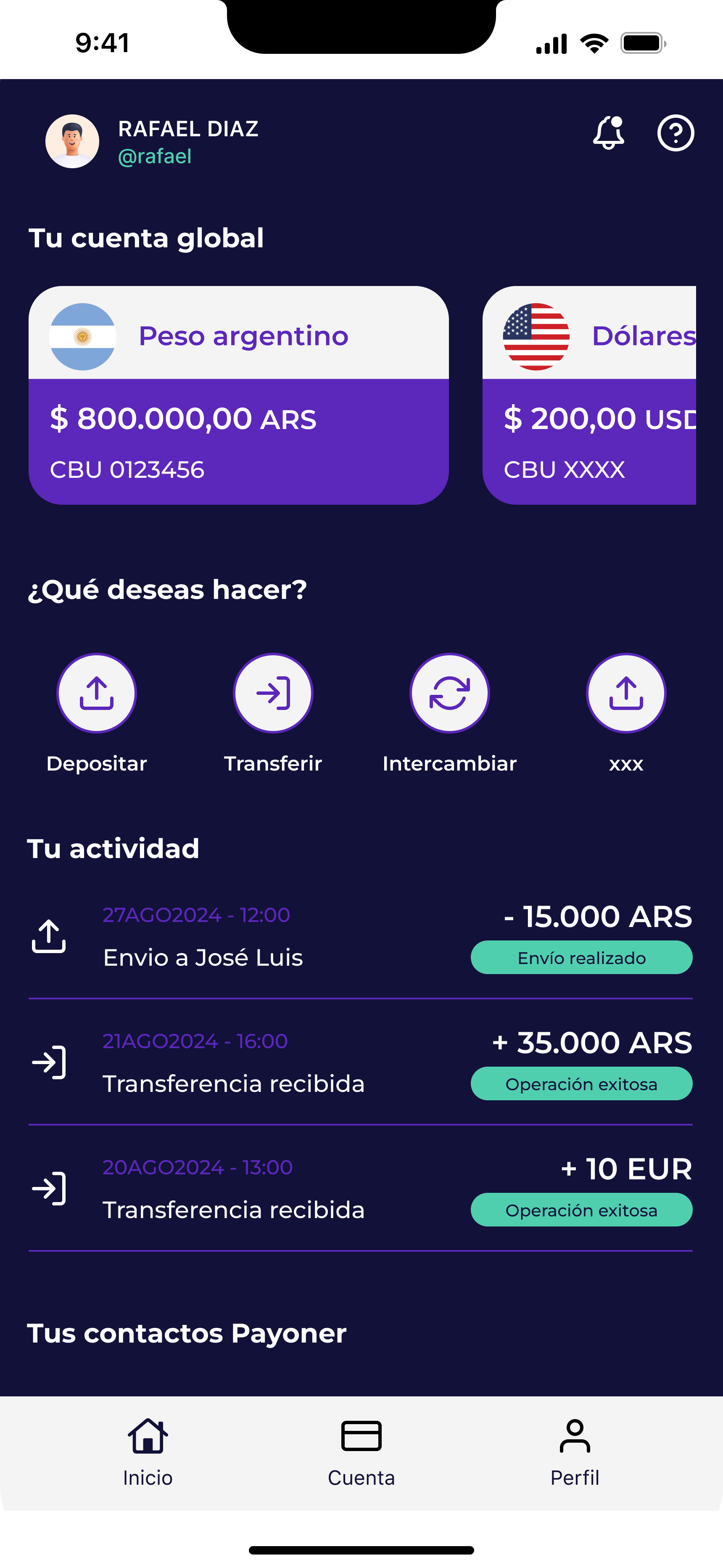
Task: Select the Intercambiar icon
Action: 449,693
